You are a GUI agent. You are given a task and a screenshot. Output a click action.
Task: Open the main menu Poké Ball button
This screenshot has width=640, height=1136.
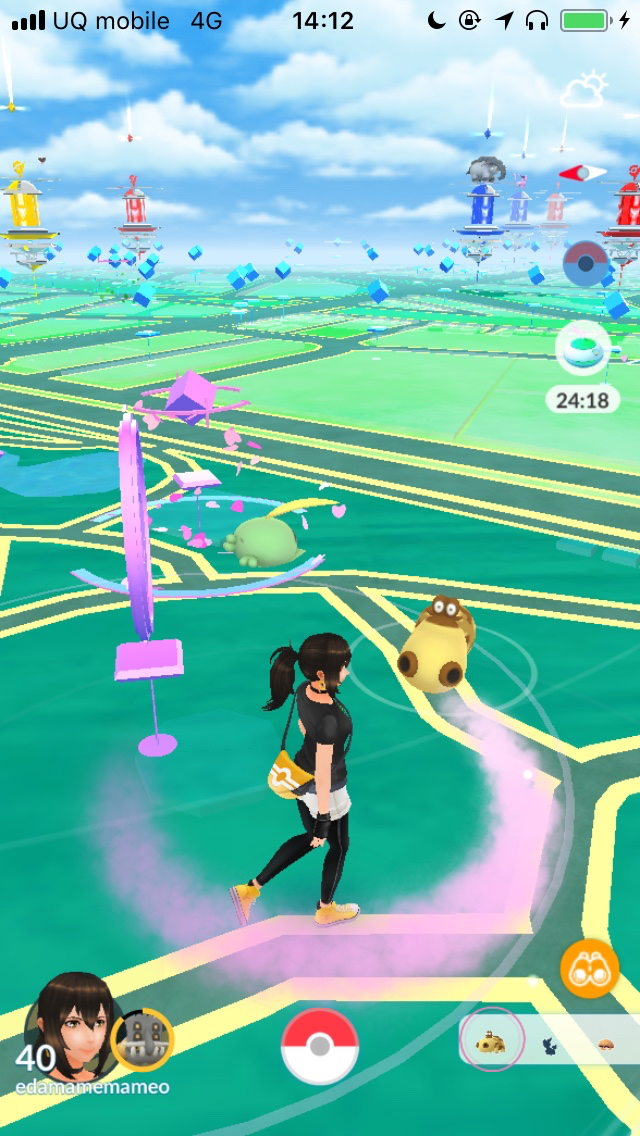pos(320,1046)
